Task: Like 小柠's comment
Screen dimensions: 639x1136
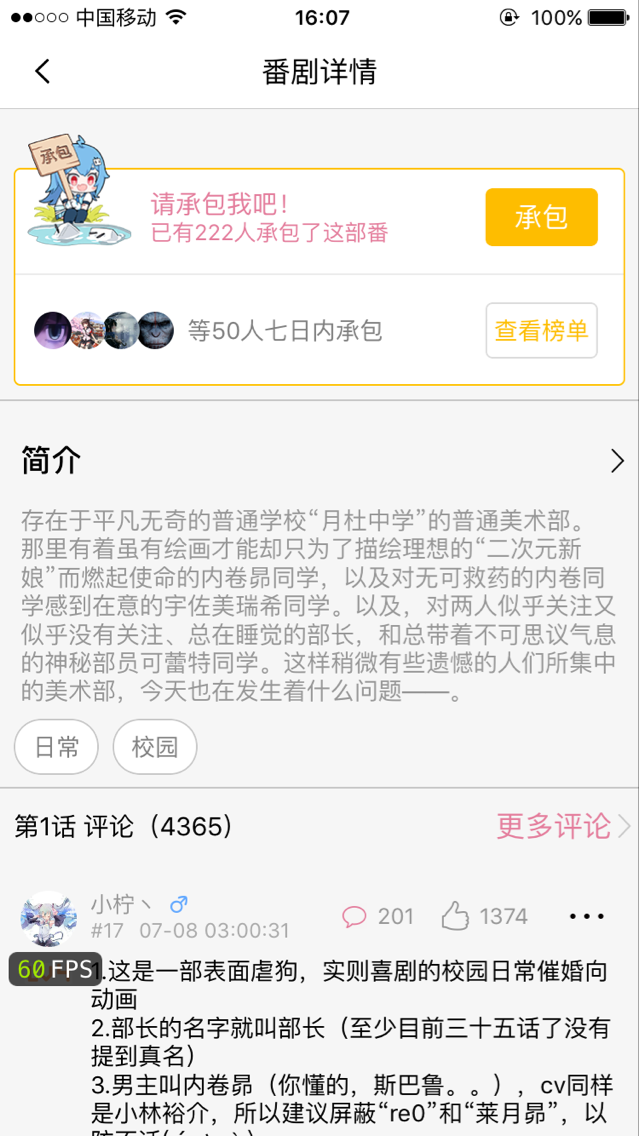Action: click(485, 916)
